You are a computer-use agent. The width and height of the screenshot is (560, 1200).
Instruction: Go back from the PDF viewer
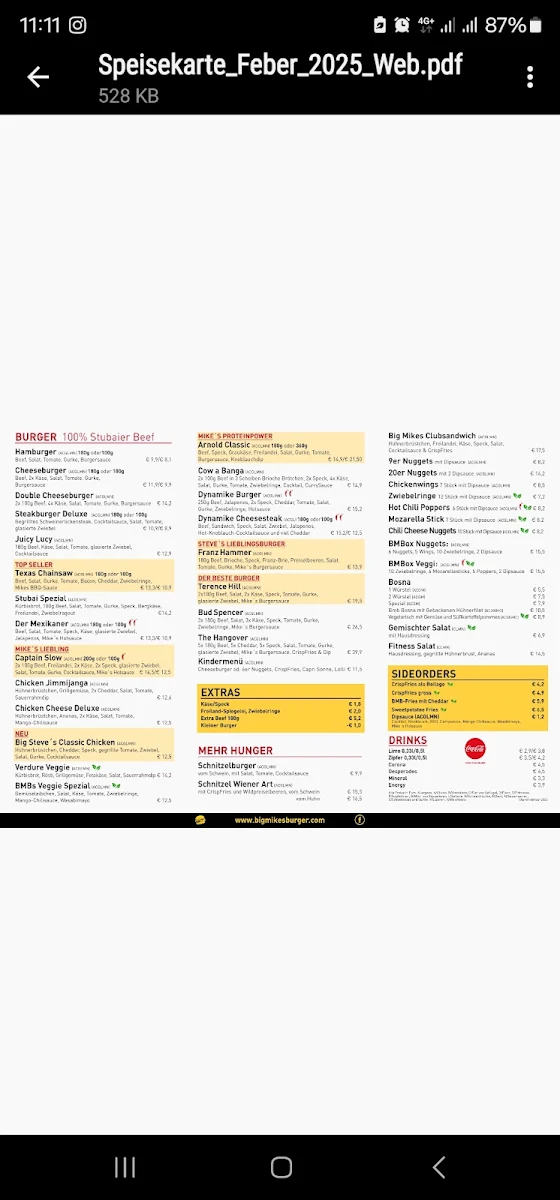click(x=38, y=77)
